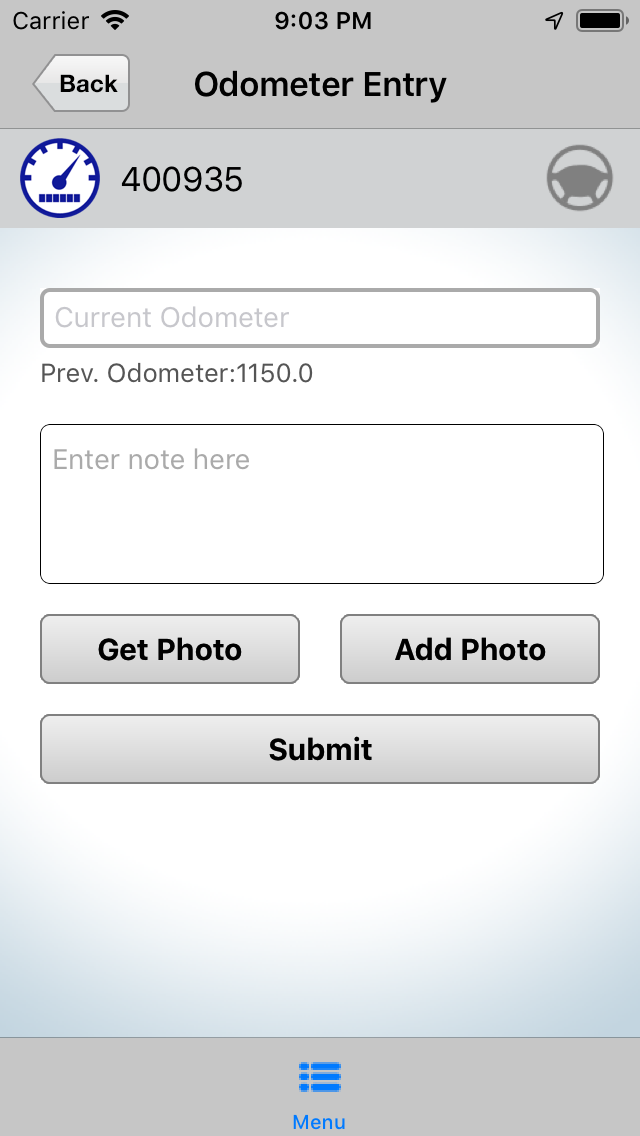Focus the Current Odometer field
The image size is (640, 1136).
(x=320, y=318)
